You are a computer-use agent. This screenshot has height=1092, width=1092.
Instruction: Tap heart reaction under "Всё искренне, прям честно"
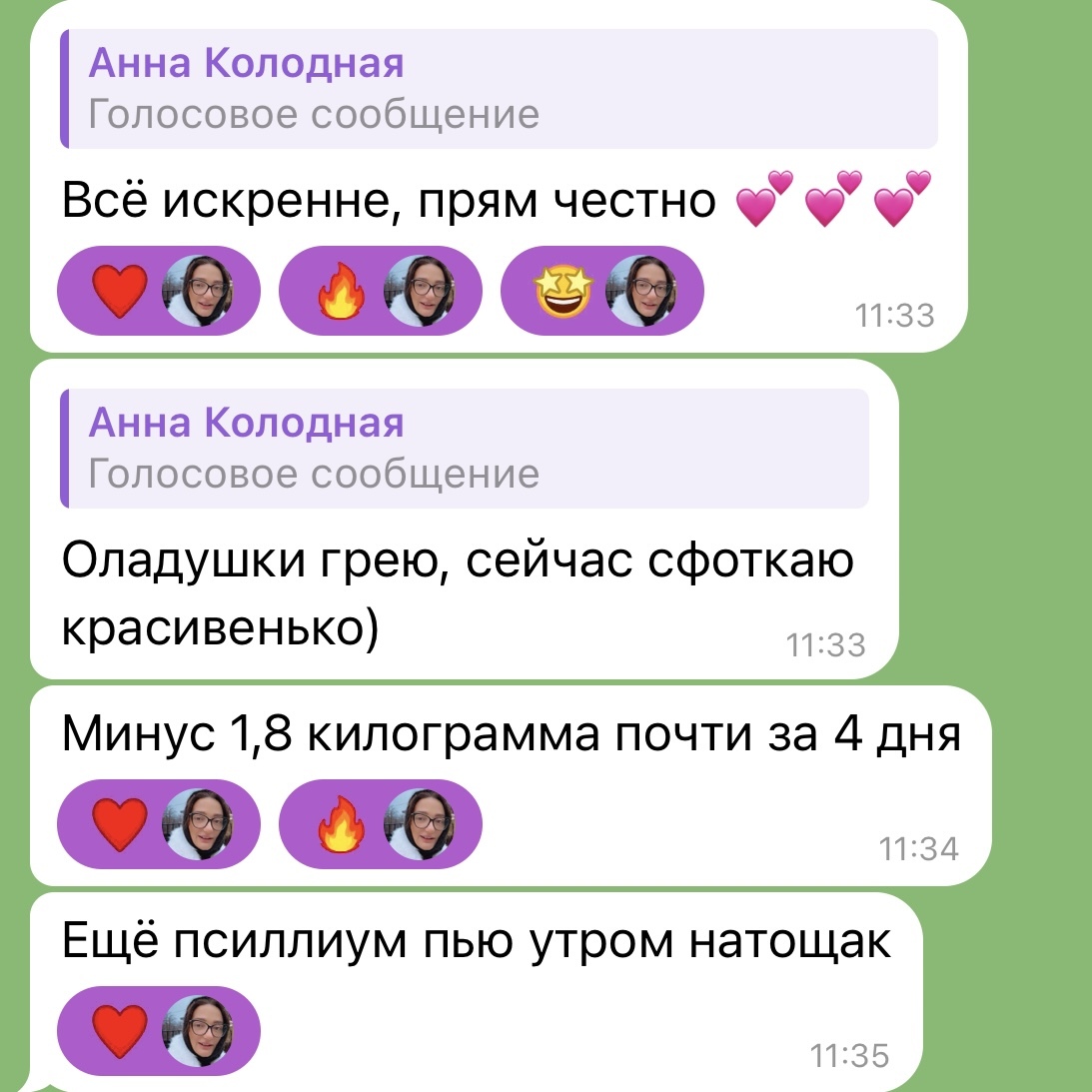[159, 291]
